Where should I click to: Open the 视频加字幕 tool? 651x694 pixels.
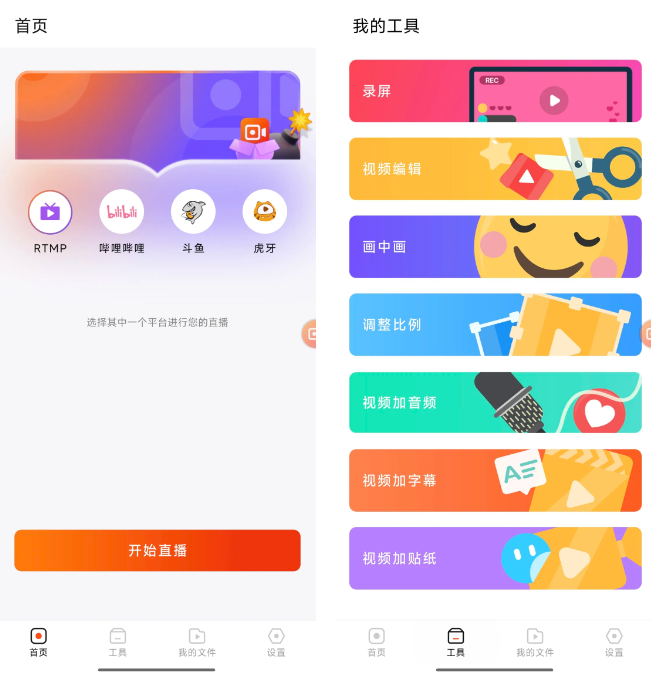point(495,480)
